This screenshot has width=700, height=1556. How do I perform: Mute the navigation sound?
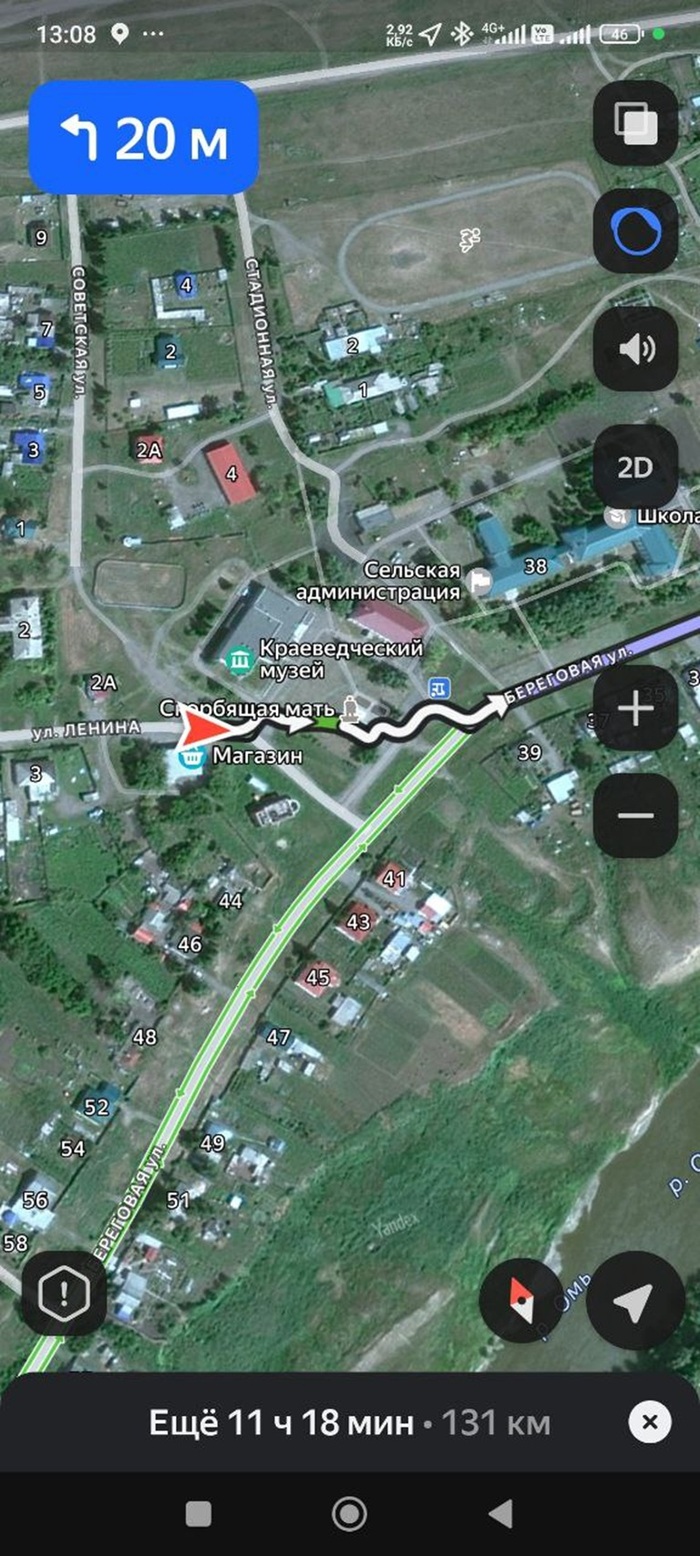(x=636, y=349)
